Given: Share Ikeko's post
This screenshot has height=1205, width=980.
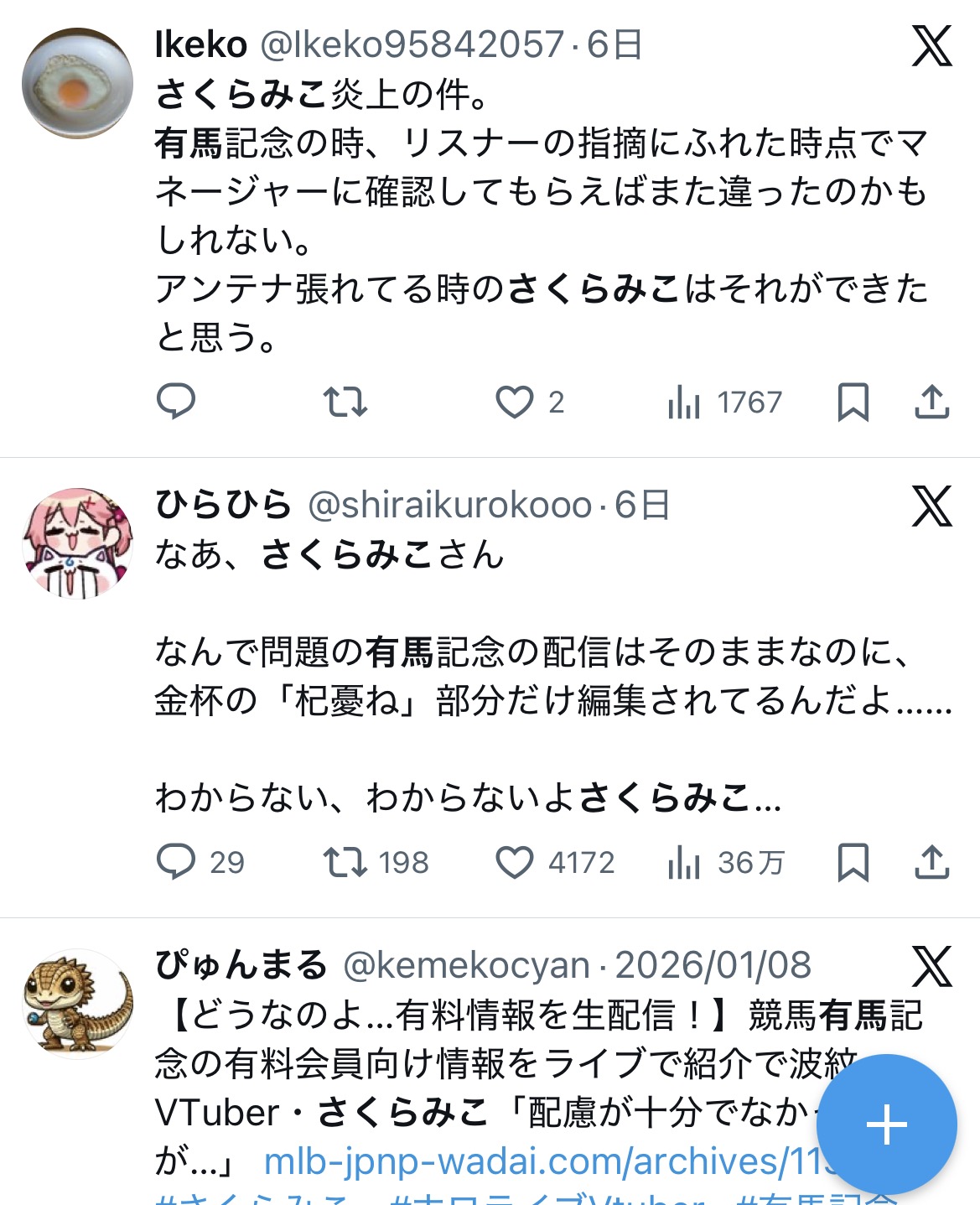Looking at the screenshot, I should coord(931,402).
